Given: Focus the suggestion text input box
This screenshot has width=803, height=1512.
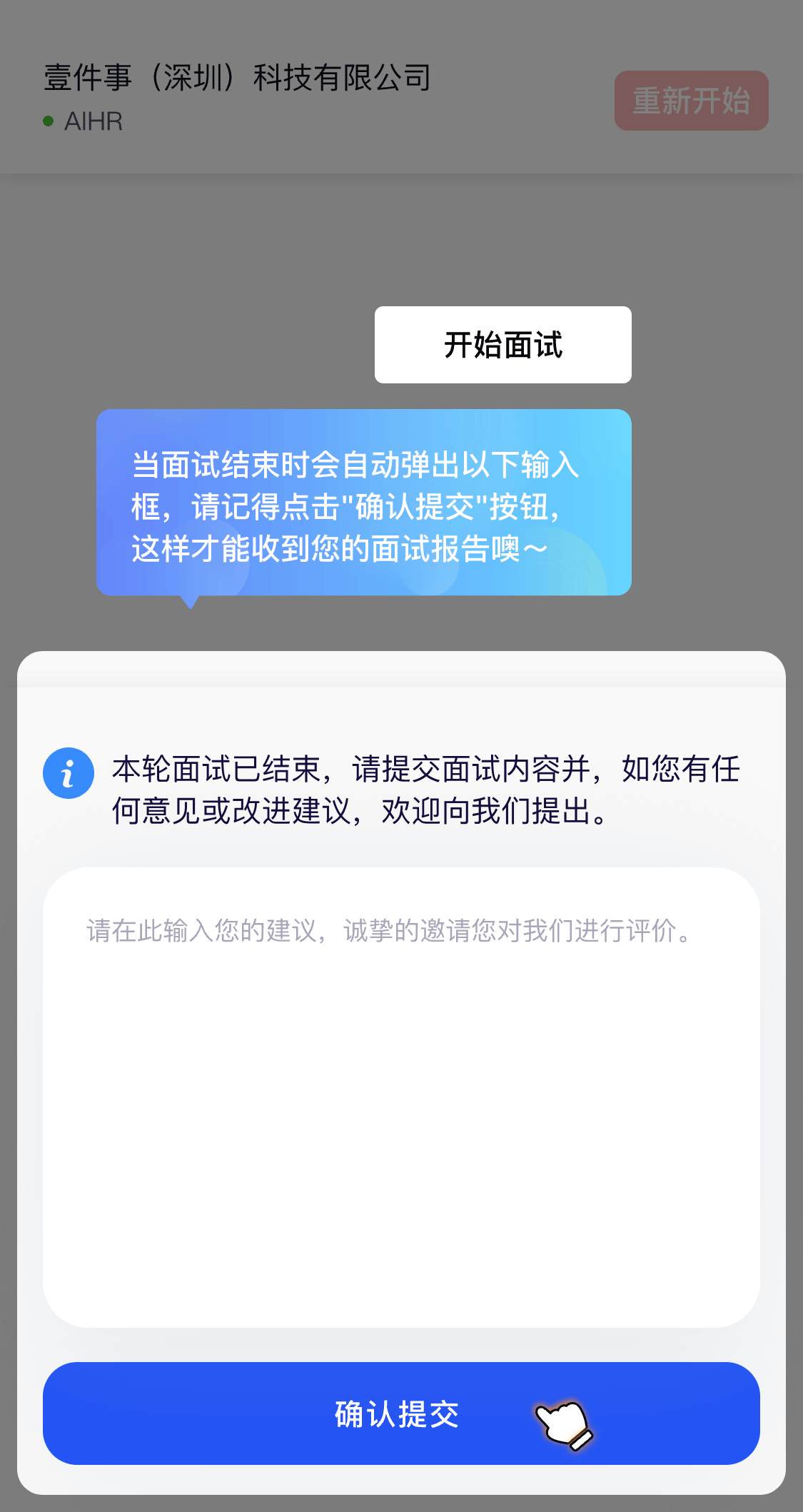Looking at the screenshot, I should coord(401,1097).
